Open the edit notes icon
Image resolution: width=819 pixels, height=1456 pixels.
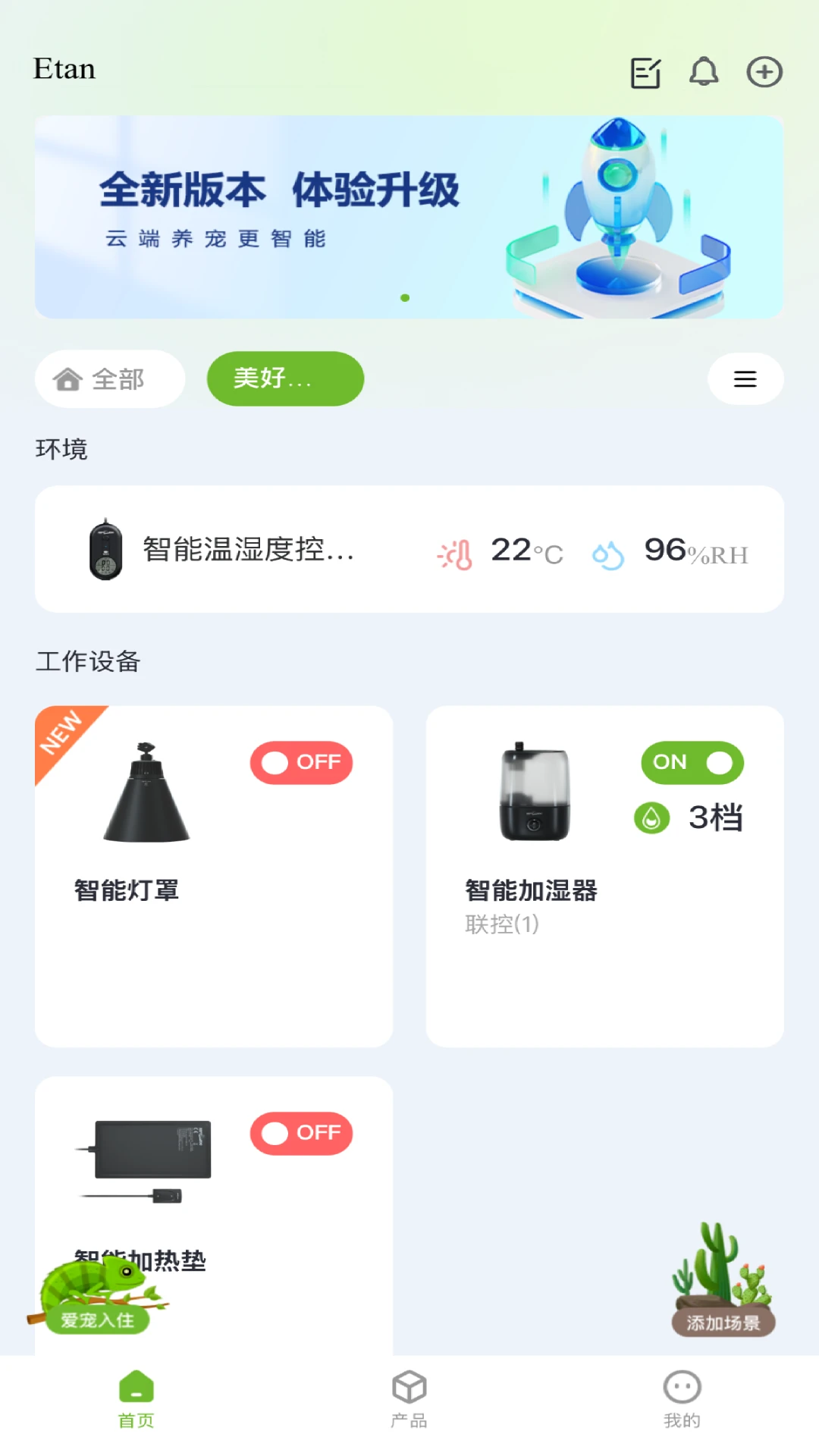[x=645, y=73]
